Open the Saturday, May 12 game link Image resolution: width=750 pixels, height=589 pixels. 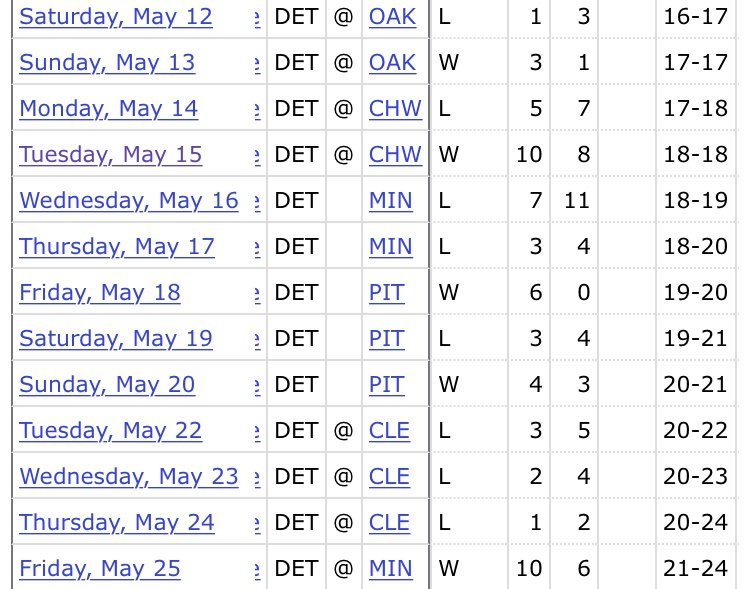click(116, 17)
